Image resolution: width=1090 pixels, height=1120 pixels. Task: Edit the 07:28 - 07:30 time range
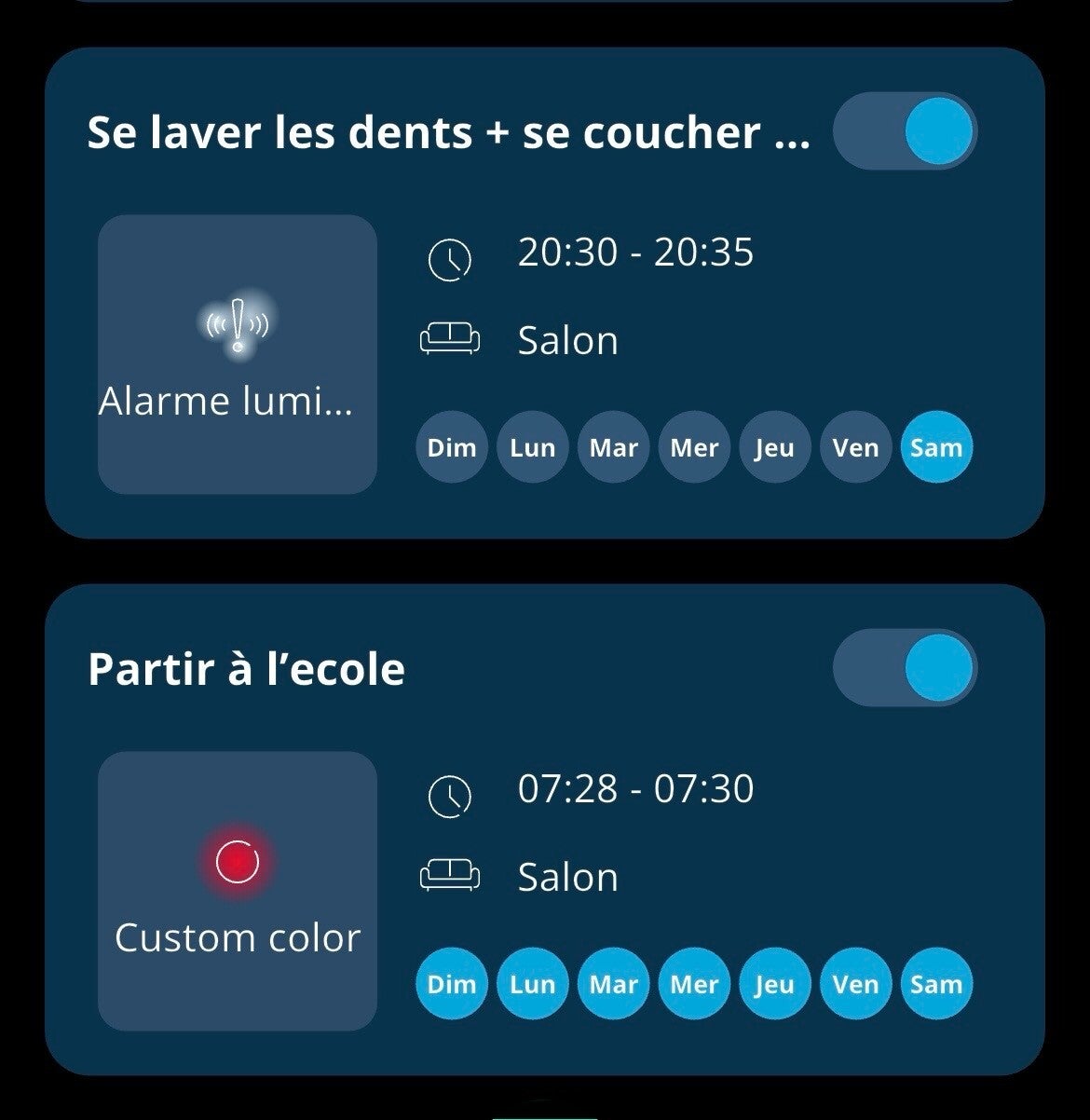[x=635, y=789]
